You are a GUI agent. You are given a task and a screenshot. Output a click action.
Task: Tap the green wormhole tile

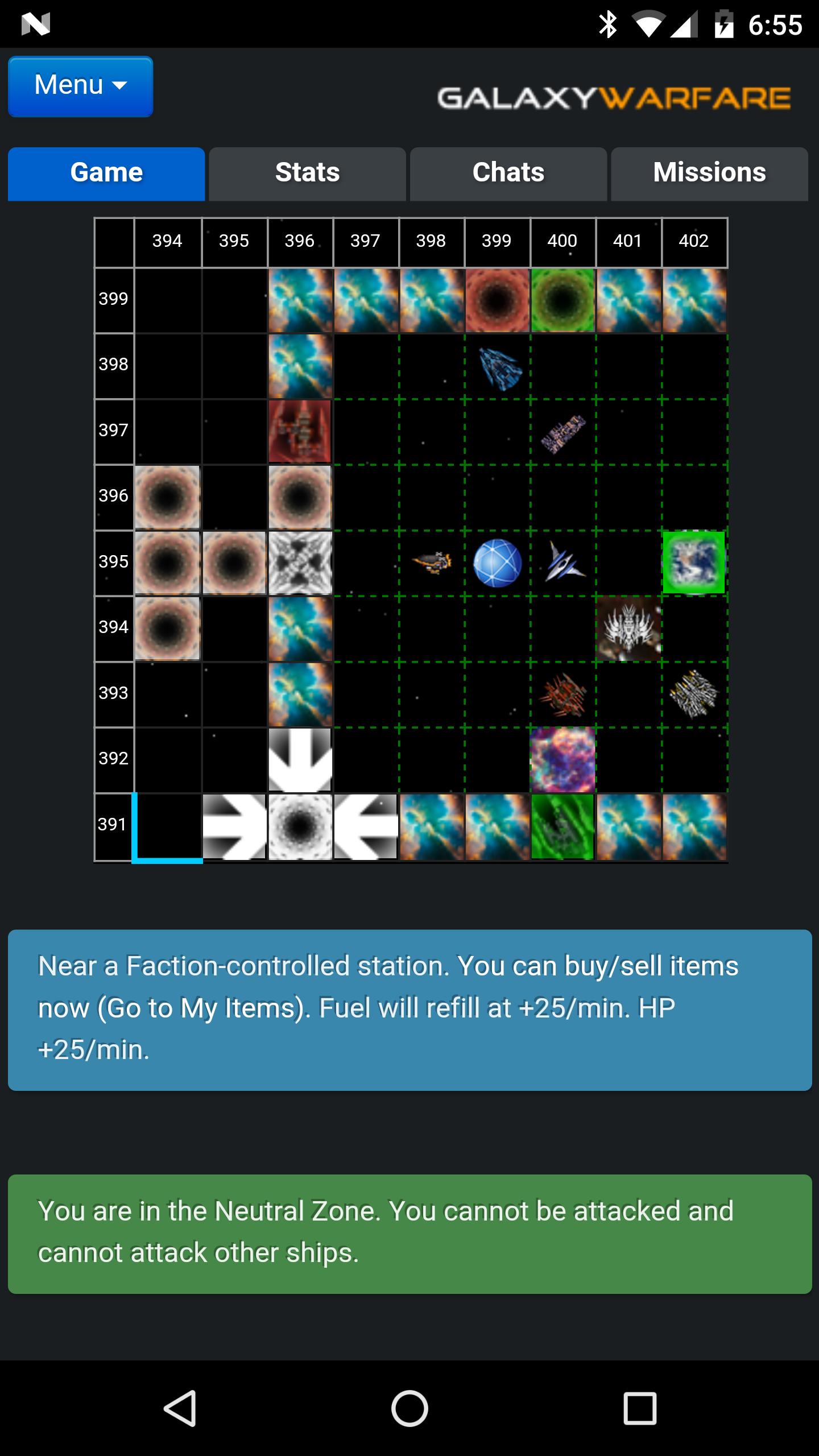click(x=562, y=300)
